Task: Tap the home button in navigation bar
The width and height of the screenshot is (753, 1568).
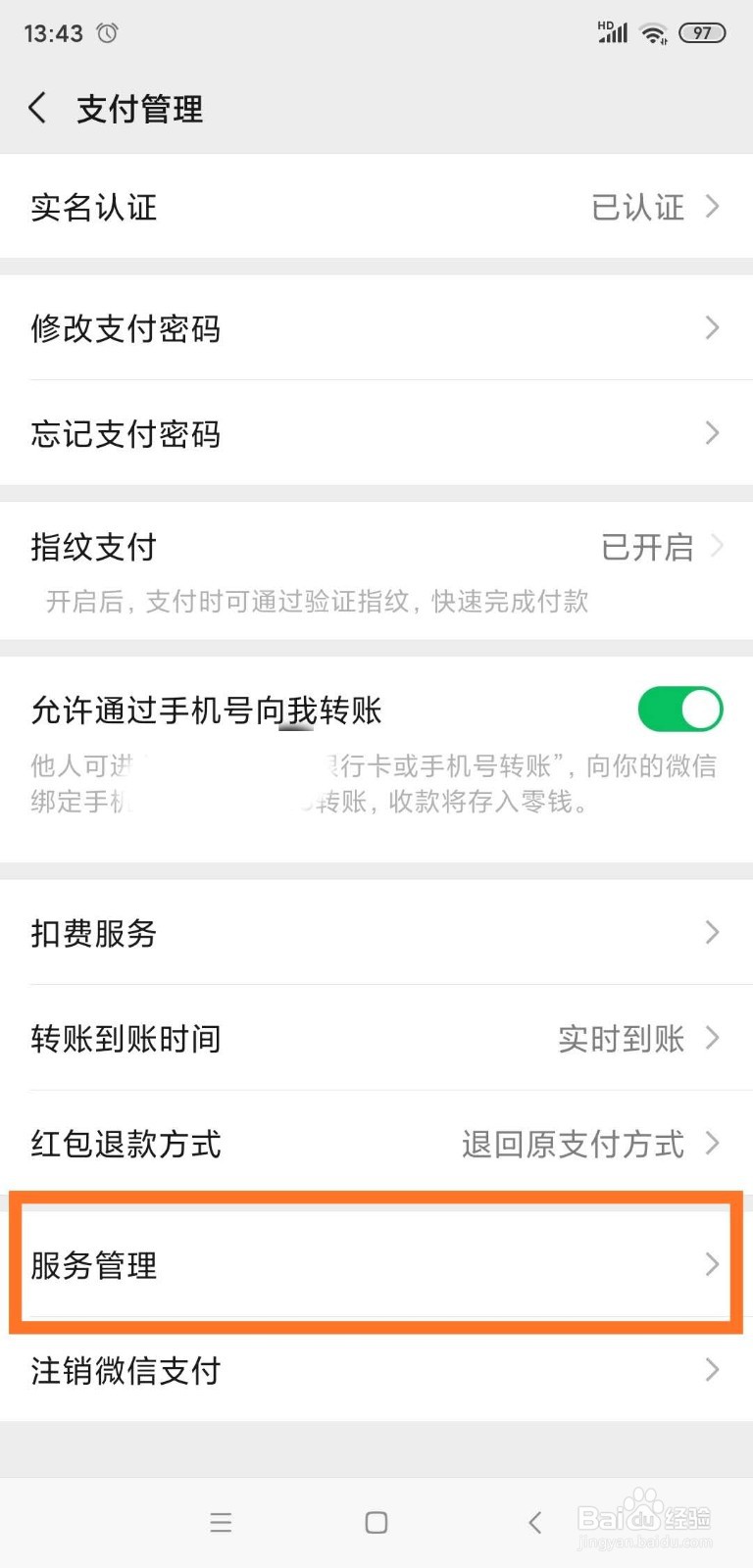Action: [x=376, y=1522]
